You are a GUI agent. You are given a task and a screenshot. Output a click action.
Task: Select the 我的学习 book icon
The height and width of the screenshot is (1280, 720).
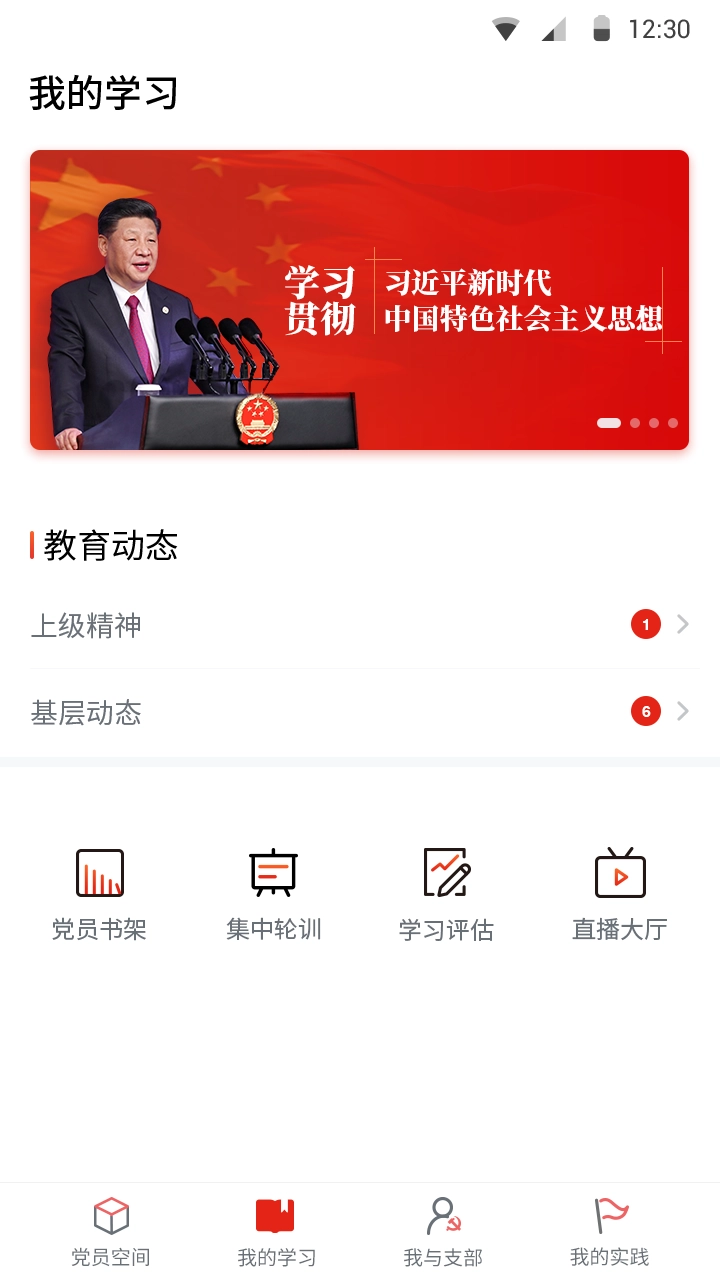[275, 1216]
